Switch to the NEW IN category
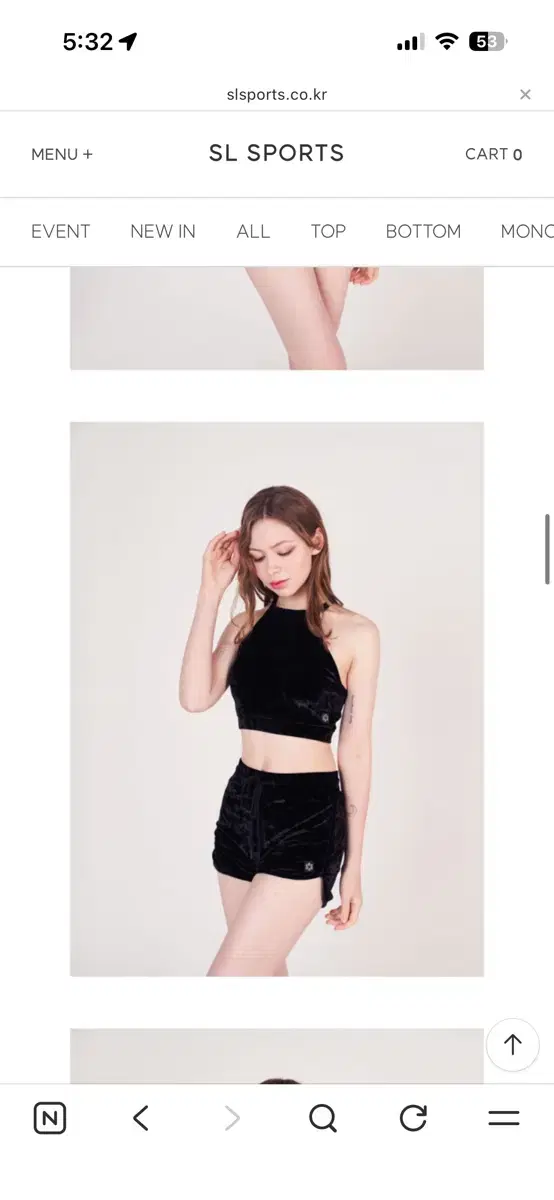This screenshot has width=554, height=1200. pos(163,231)
